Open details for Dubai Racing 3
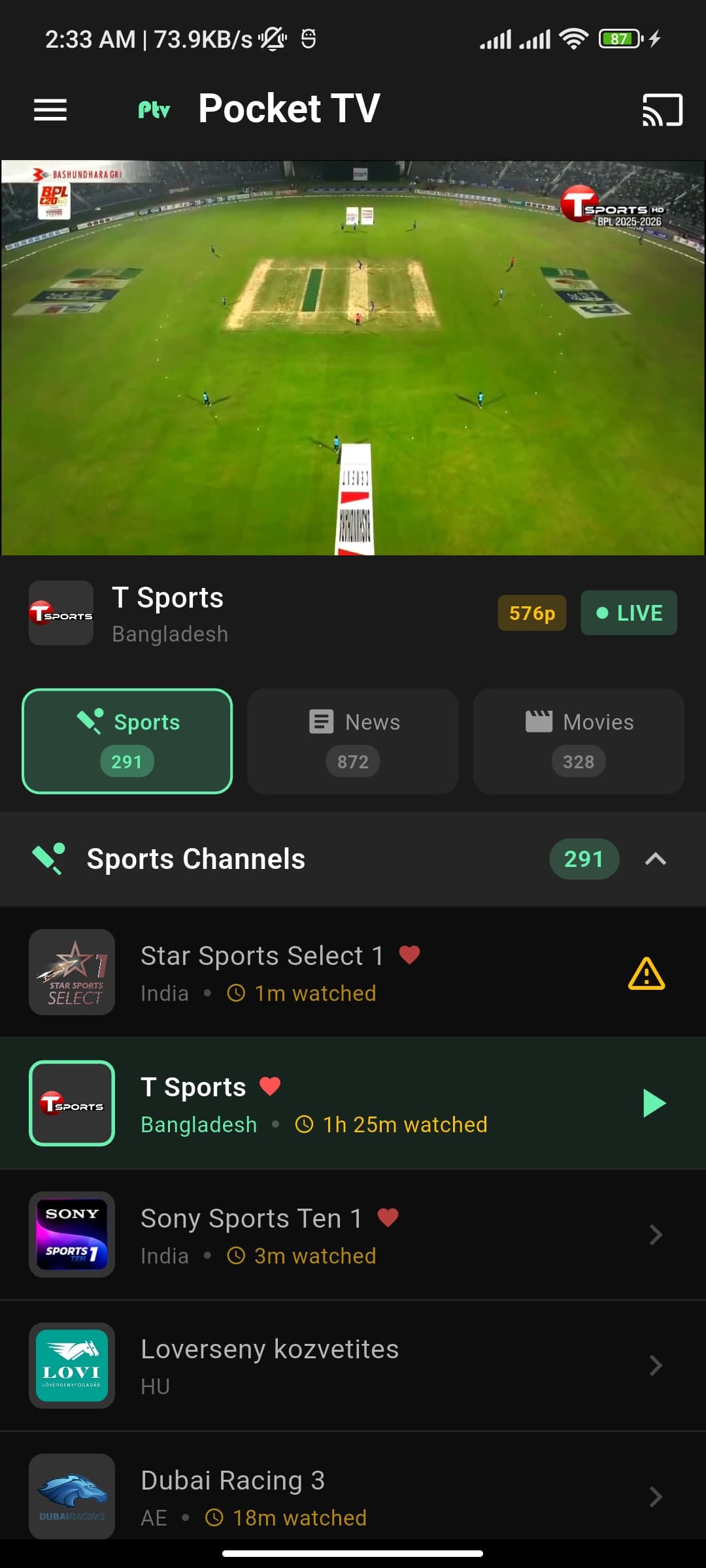The width and height of the screenshot is (706, 1568). click(x=656, y=1497)
